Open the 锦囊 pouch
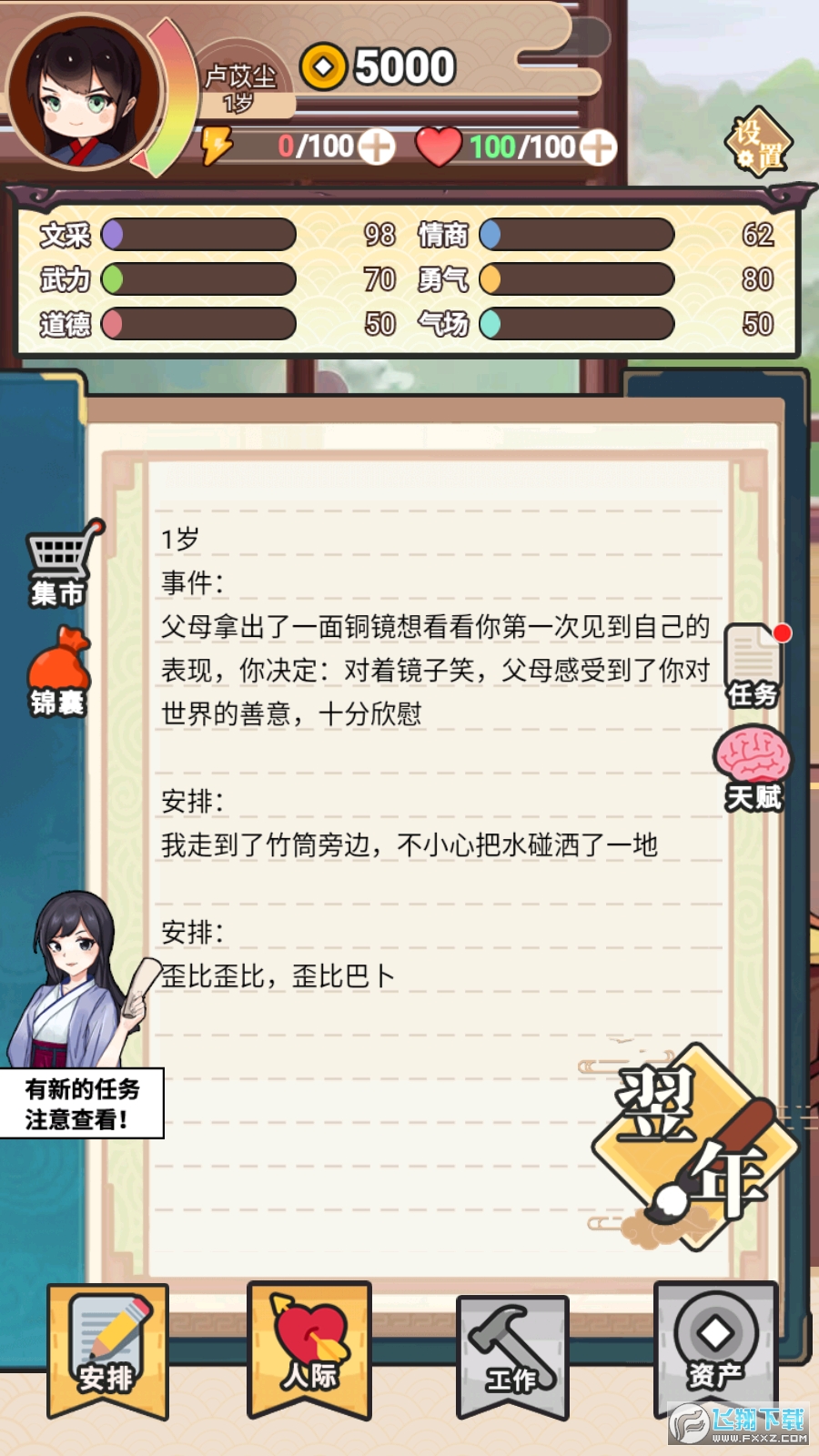 coord(59,672)
